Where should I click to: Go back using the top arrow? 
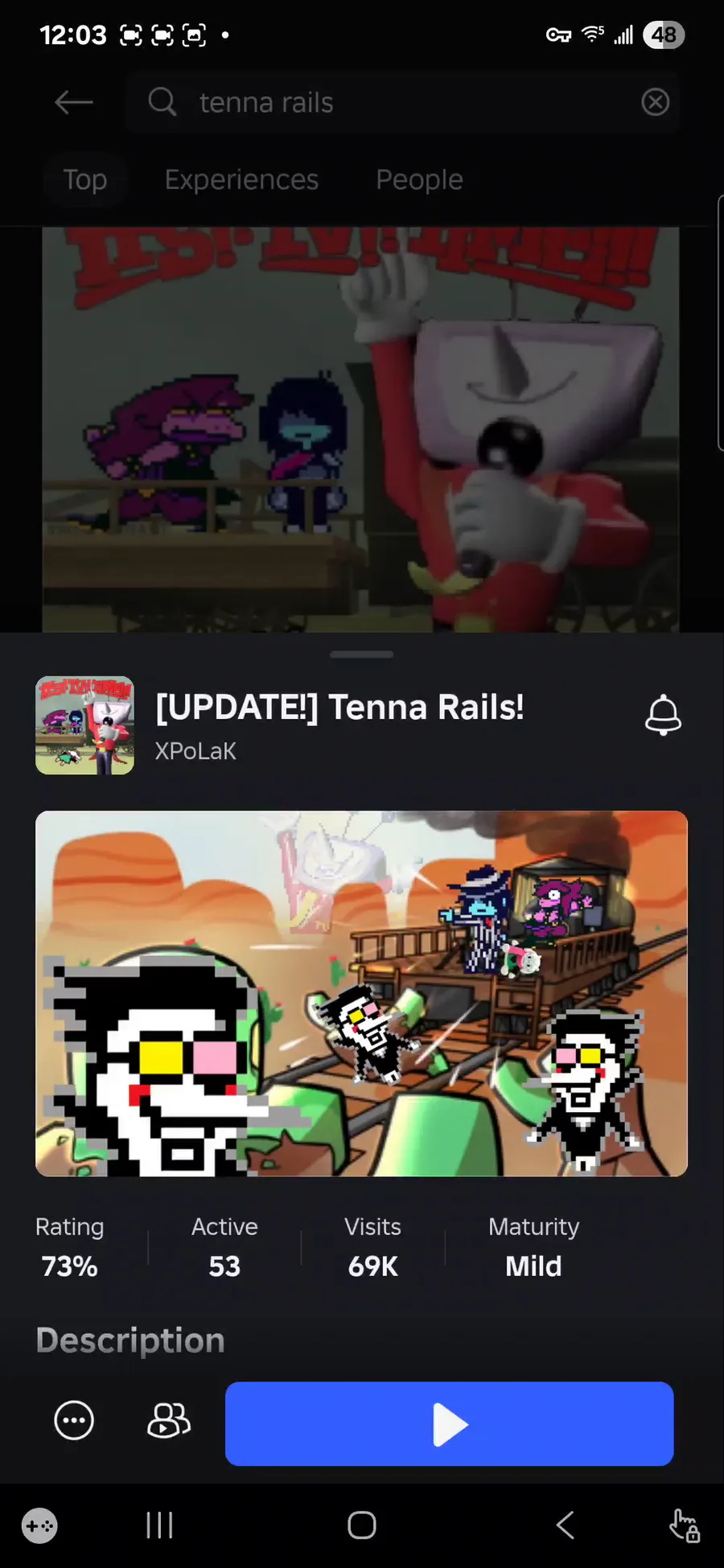coord(73,103)
